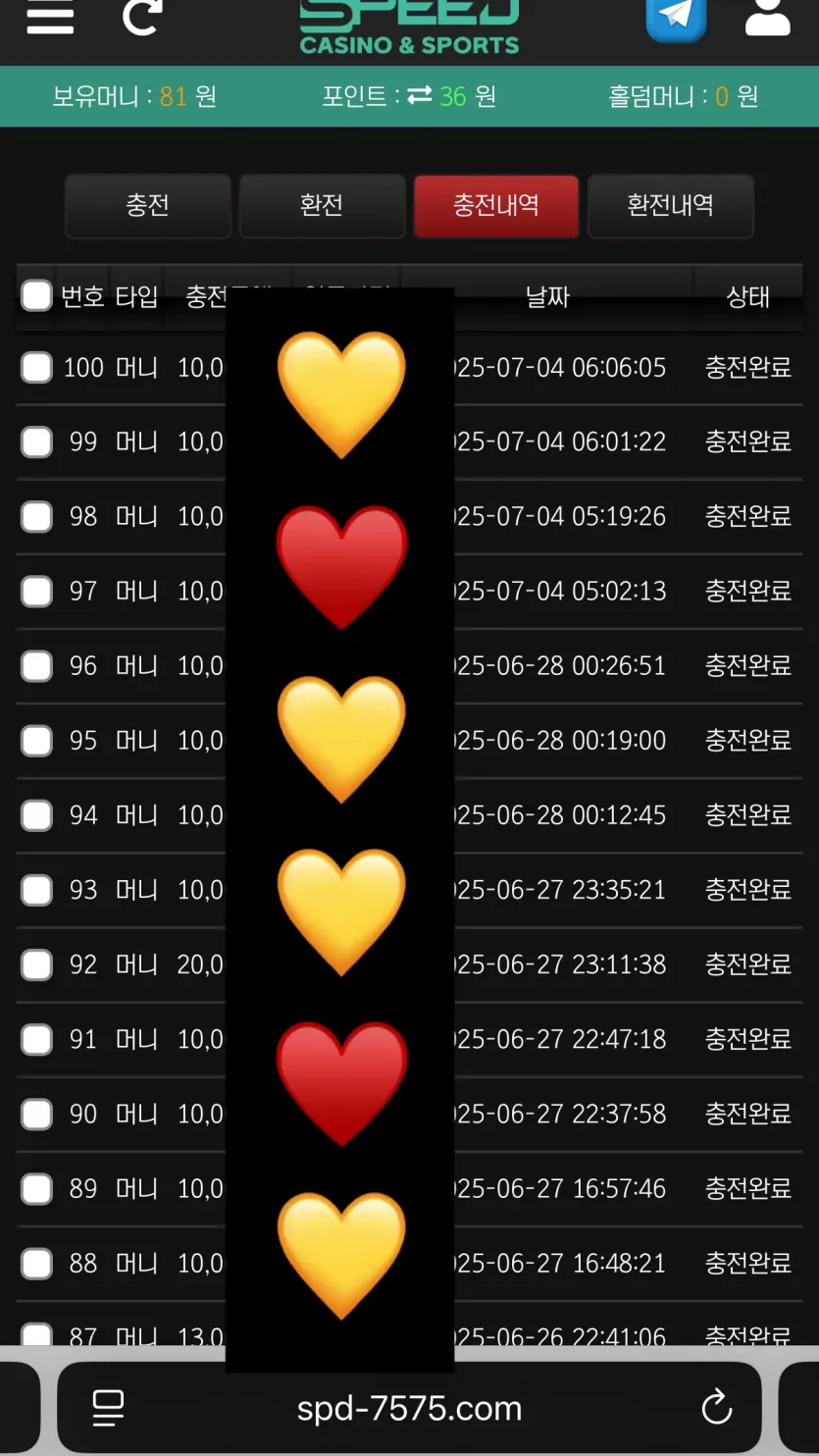Check the box for row number 99
This screenshot has height=1456, width=819.
pos(36,442)
